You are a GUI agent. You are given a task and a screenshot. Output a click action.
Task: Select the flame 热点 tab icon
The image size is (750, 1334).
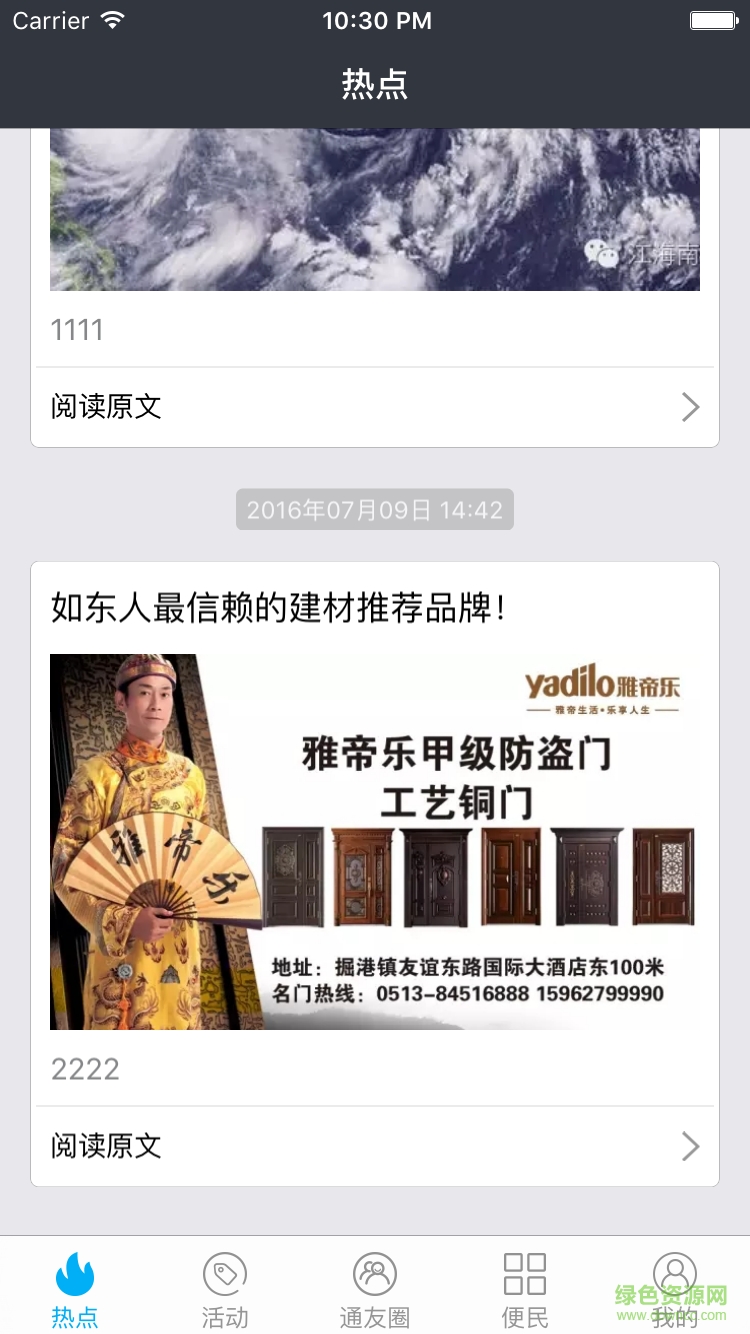[73, 1273]
